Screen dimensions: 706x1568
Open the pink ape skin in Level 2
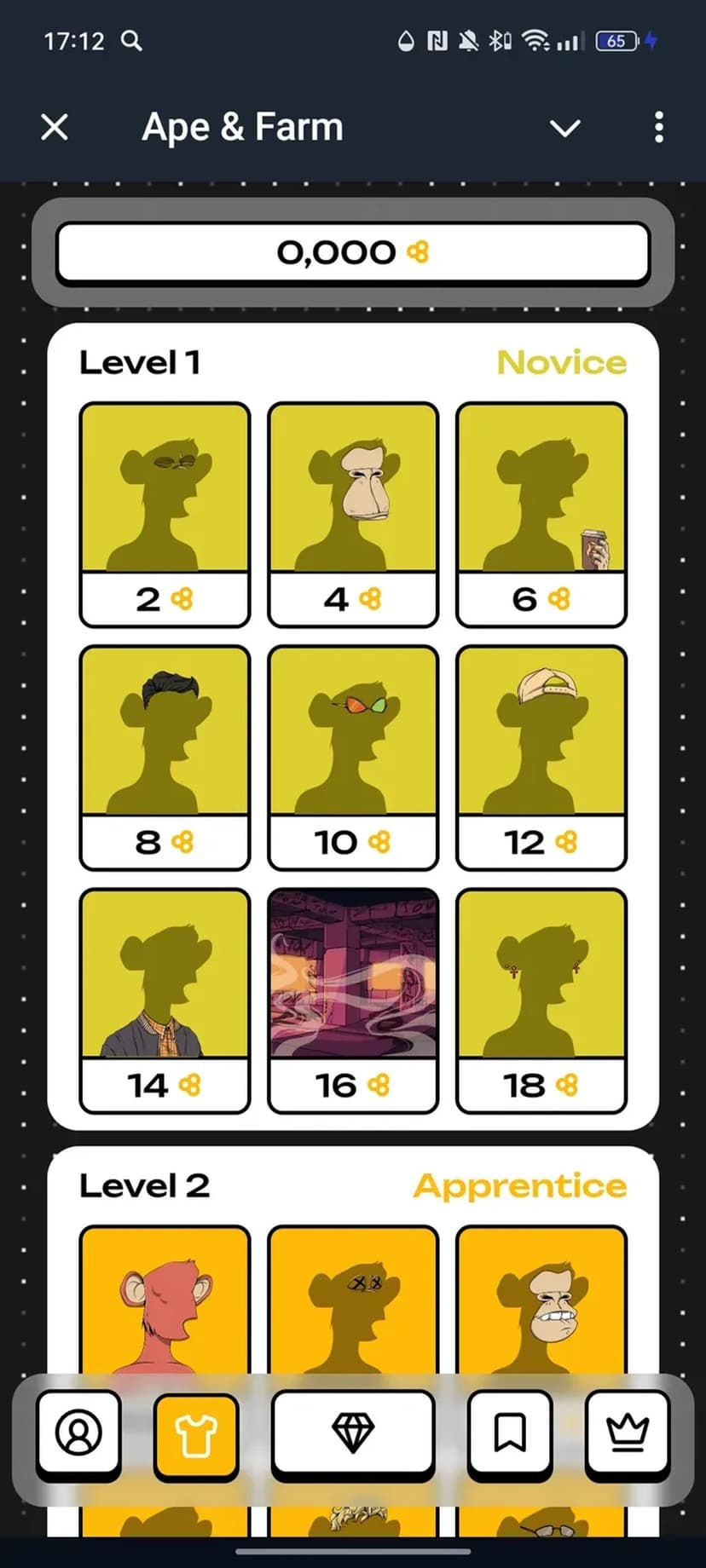[x=165, y=1300]
